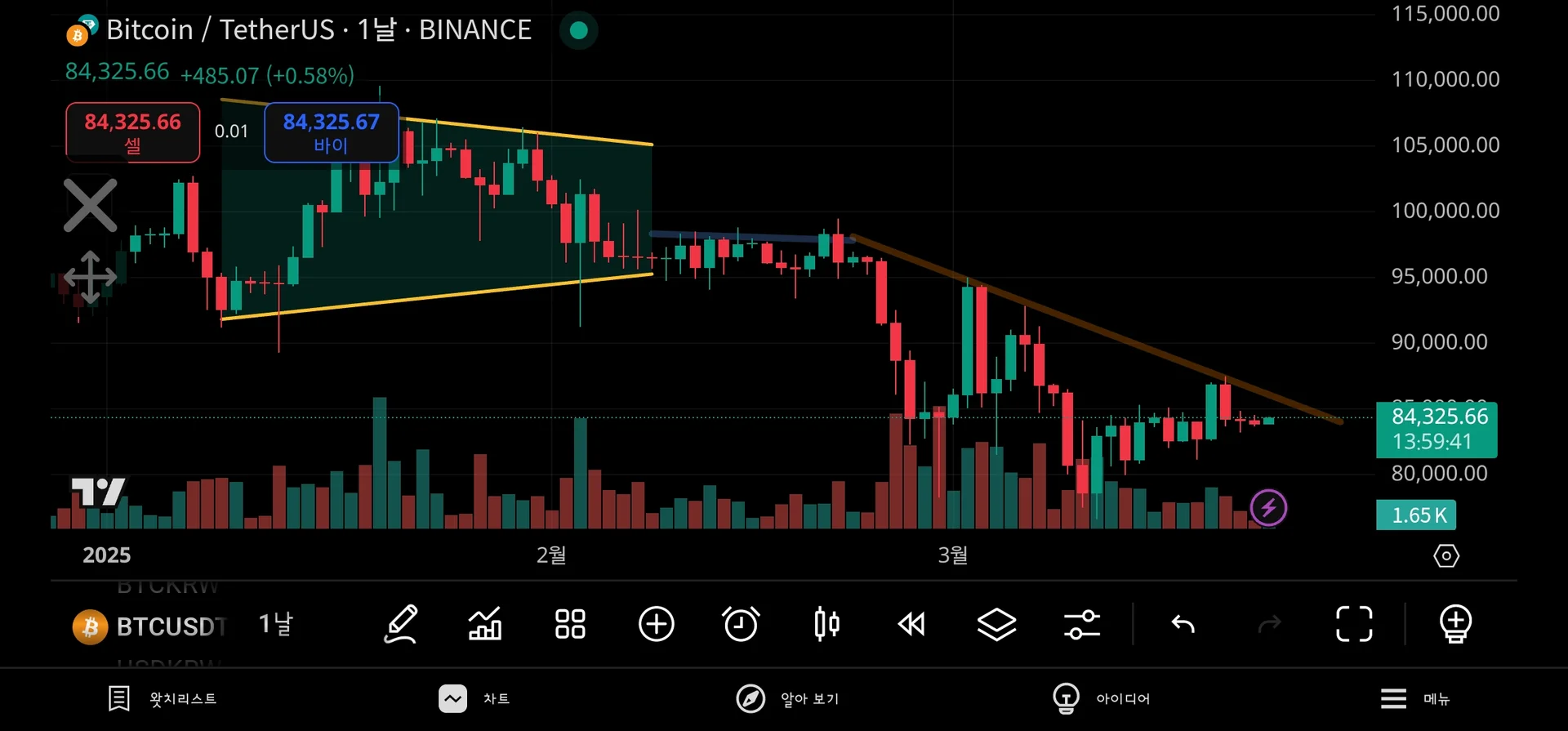Open chart settings sliders
The image size is (1568, 731).
click(x=1081, y=625)
